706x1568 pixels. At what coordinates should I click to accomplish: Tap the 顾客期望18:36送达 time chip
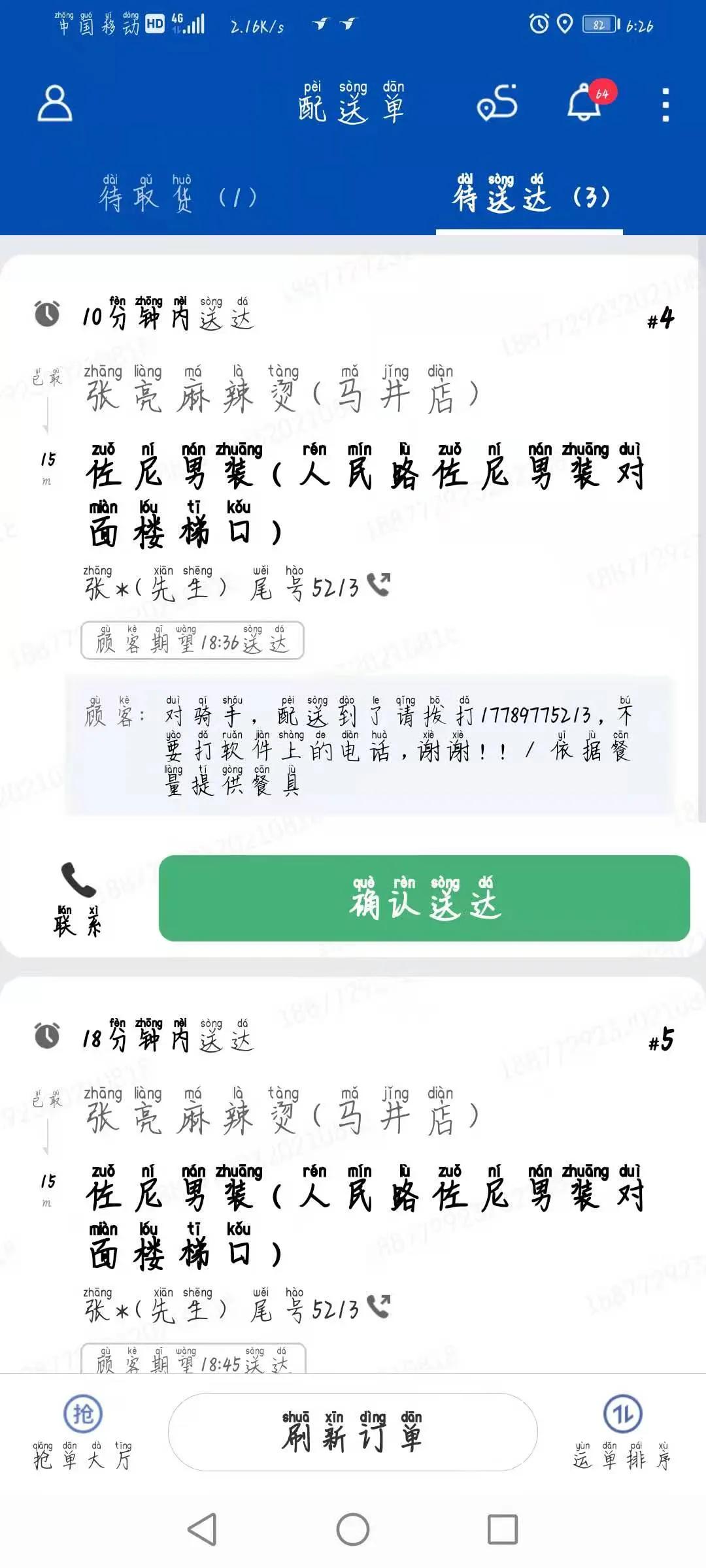pyautogui.click(x=193, y=644)
